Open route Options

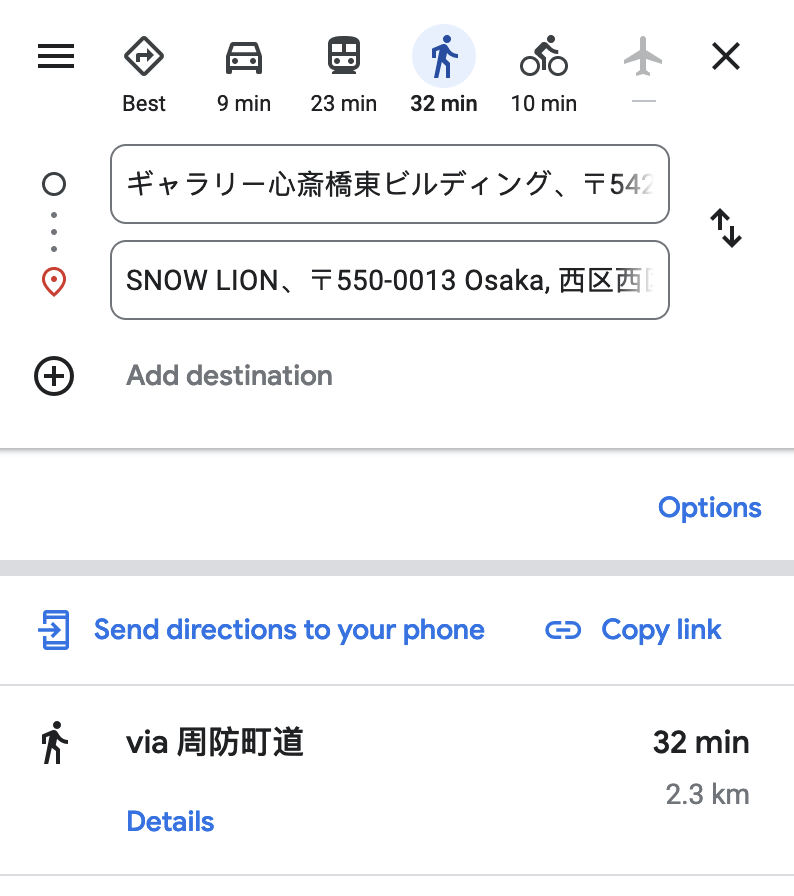(x=709, y=508)
